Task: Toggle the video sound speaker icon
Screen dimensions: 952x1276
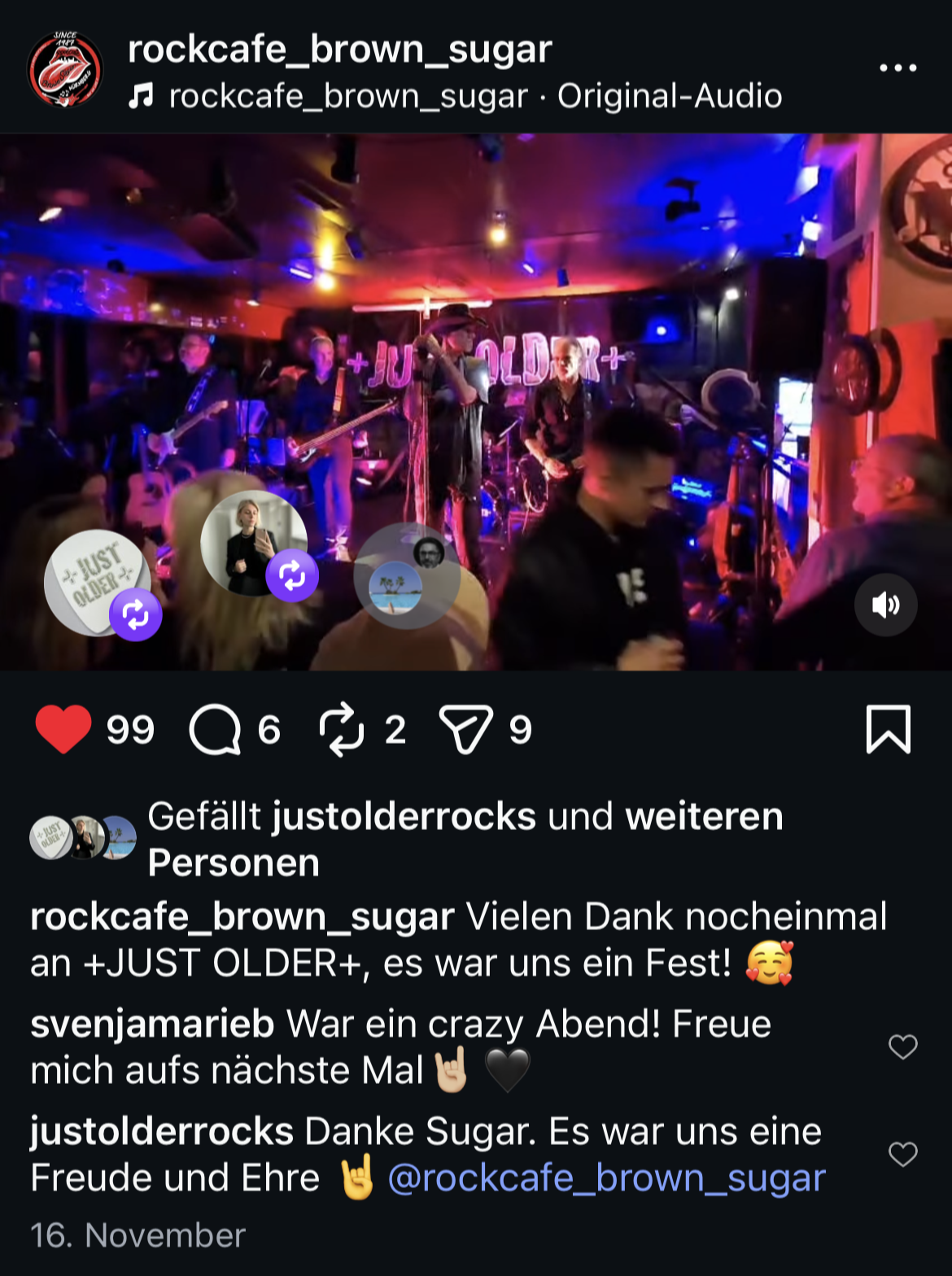Action: click(x=885, y=605)
